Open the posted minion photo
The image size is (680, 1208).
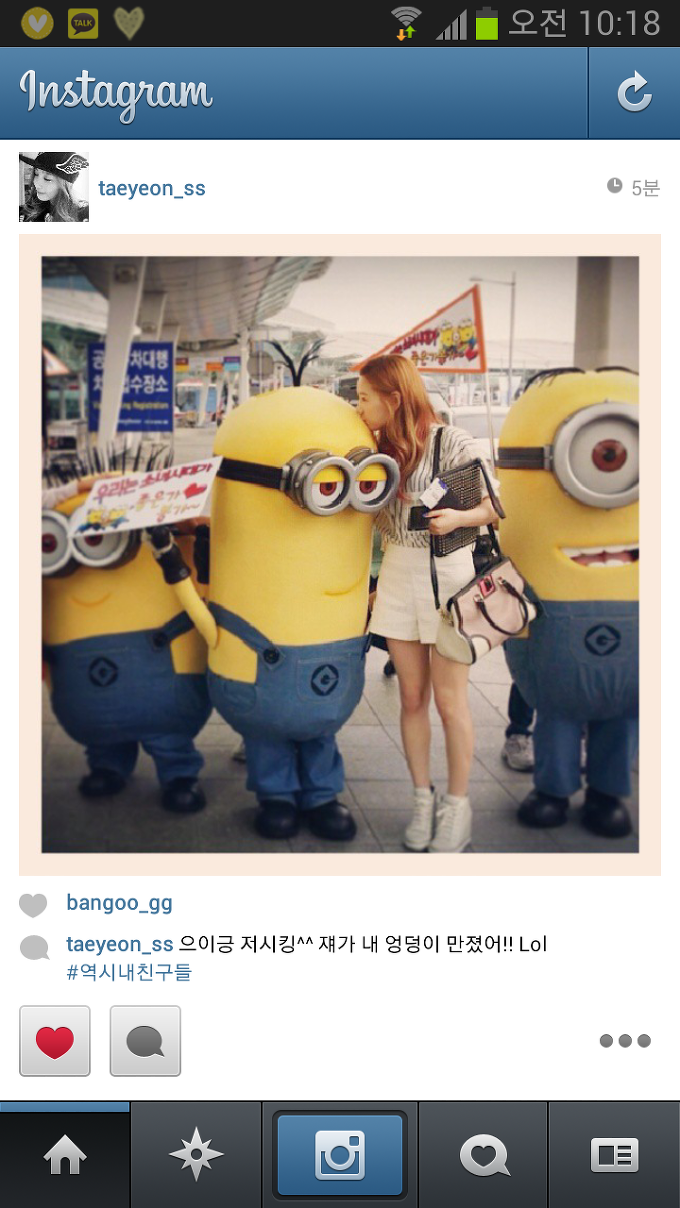pyautogui.click(x=340, y=554)
